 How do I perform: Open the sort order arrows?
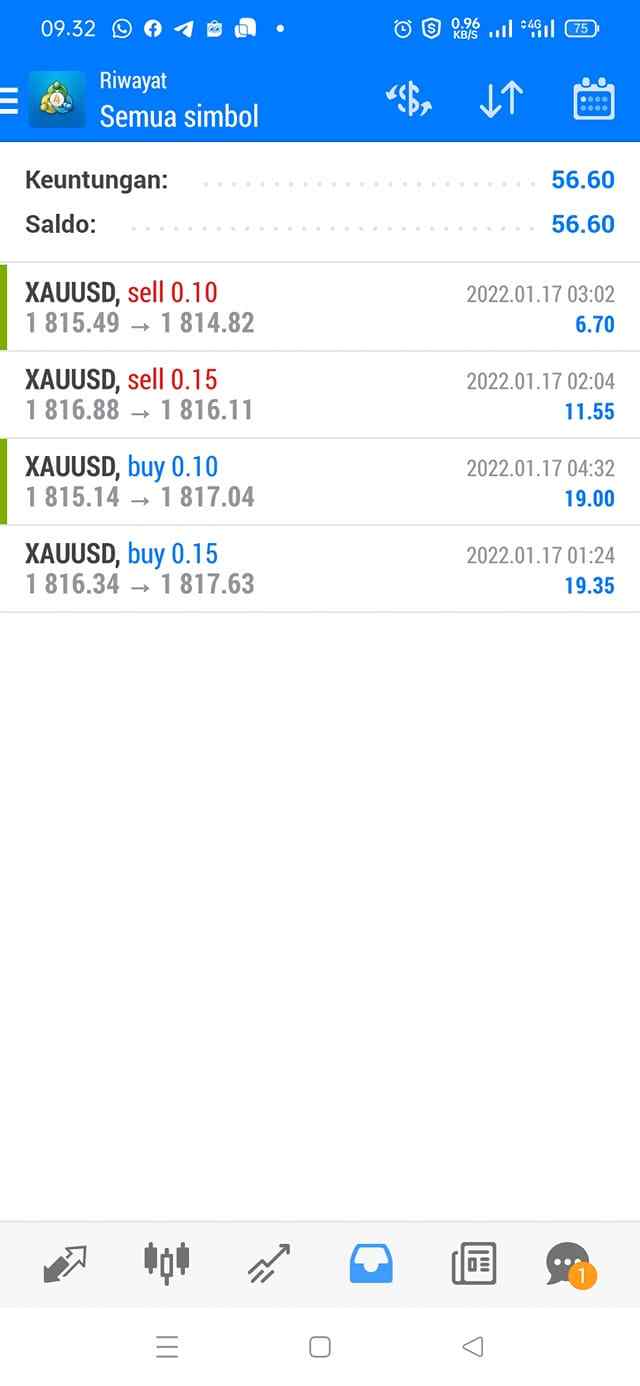coord(501,100)
